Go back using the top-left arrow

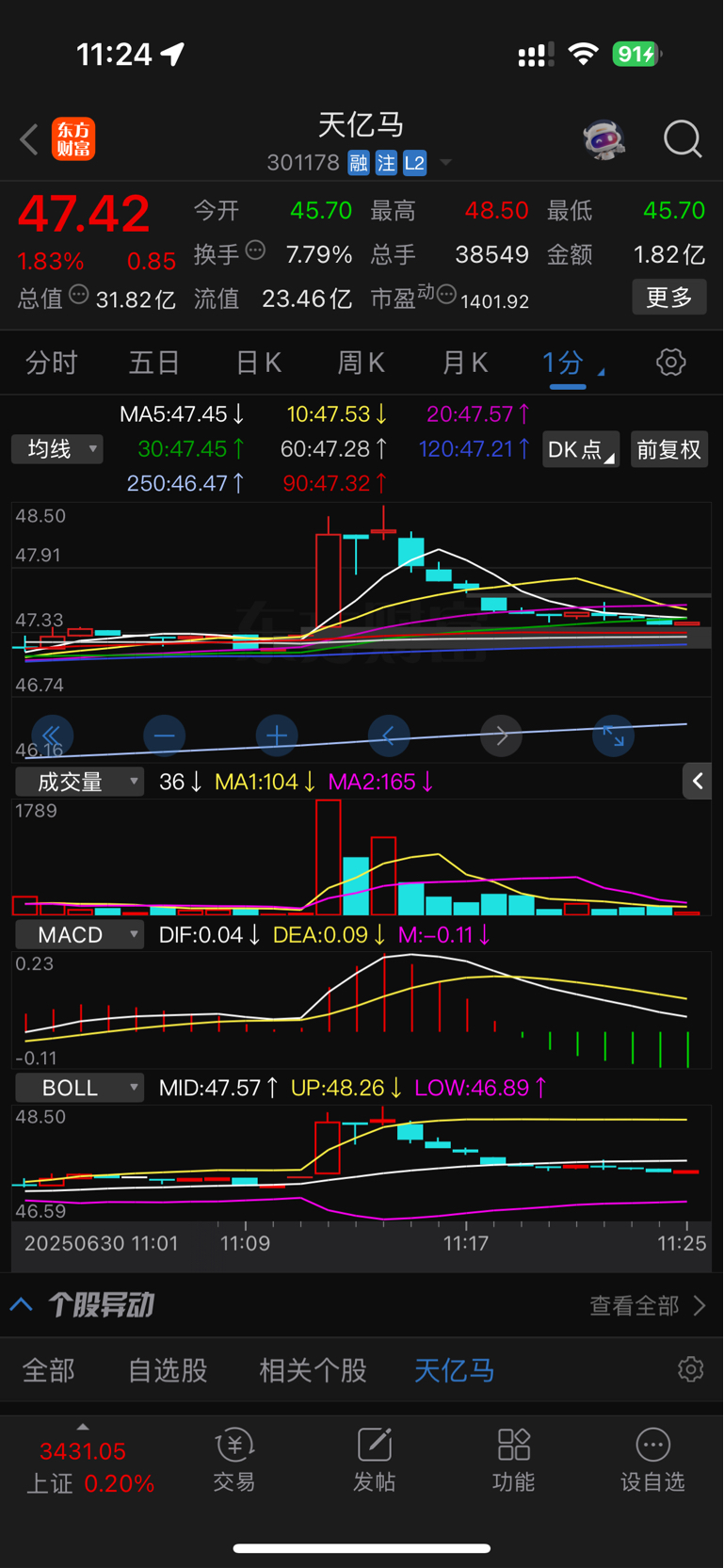tap(29, 140)
